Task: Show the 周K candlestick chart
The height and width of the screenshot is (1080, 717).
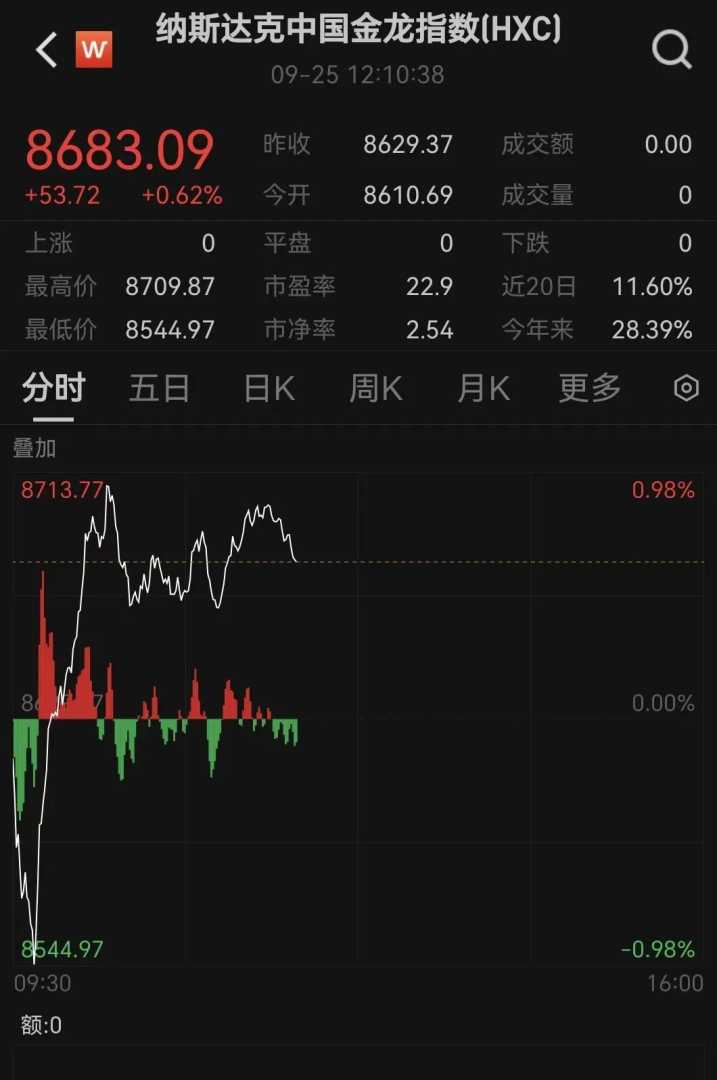Action: pyautogui.click(x=375, y=388)
